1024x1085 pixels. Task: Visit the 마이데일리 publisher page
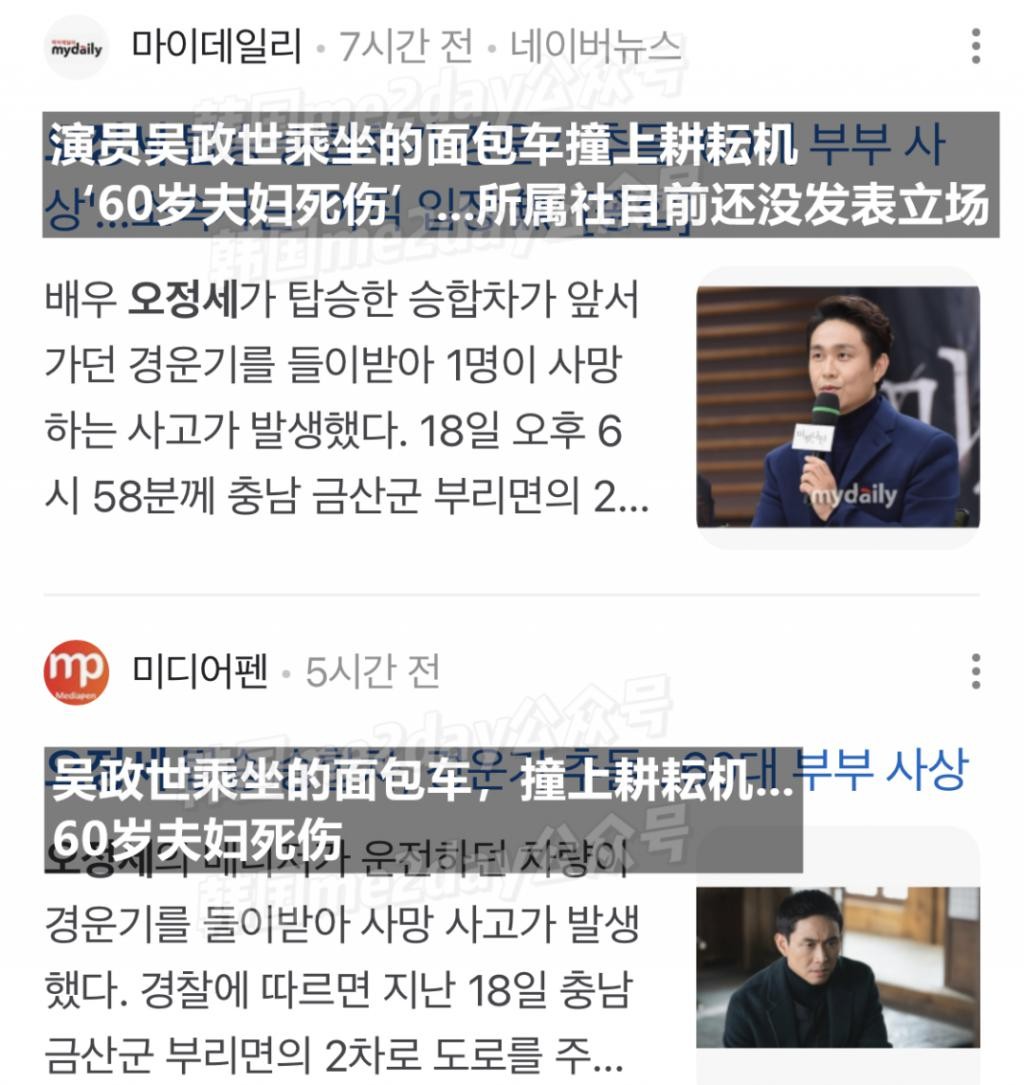pyautogui.click(x=216, y=47)
